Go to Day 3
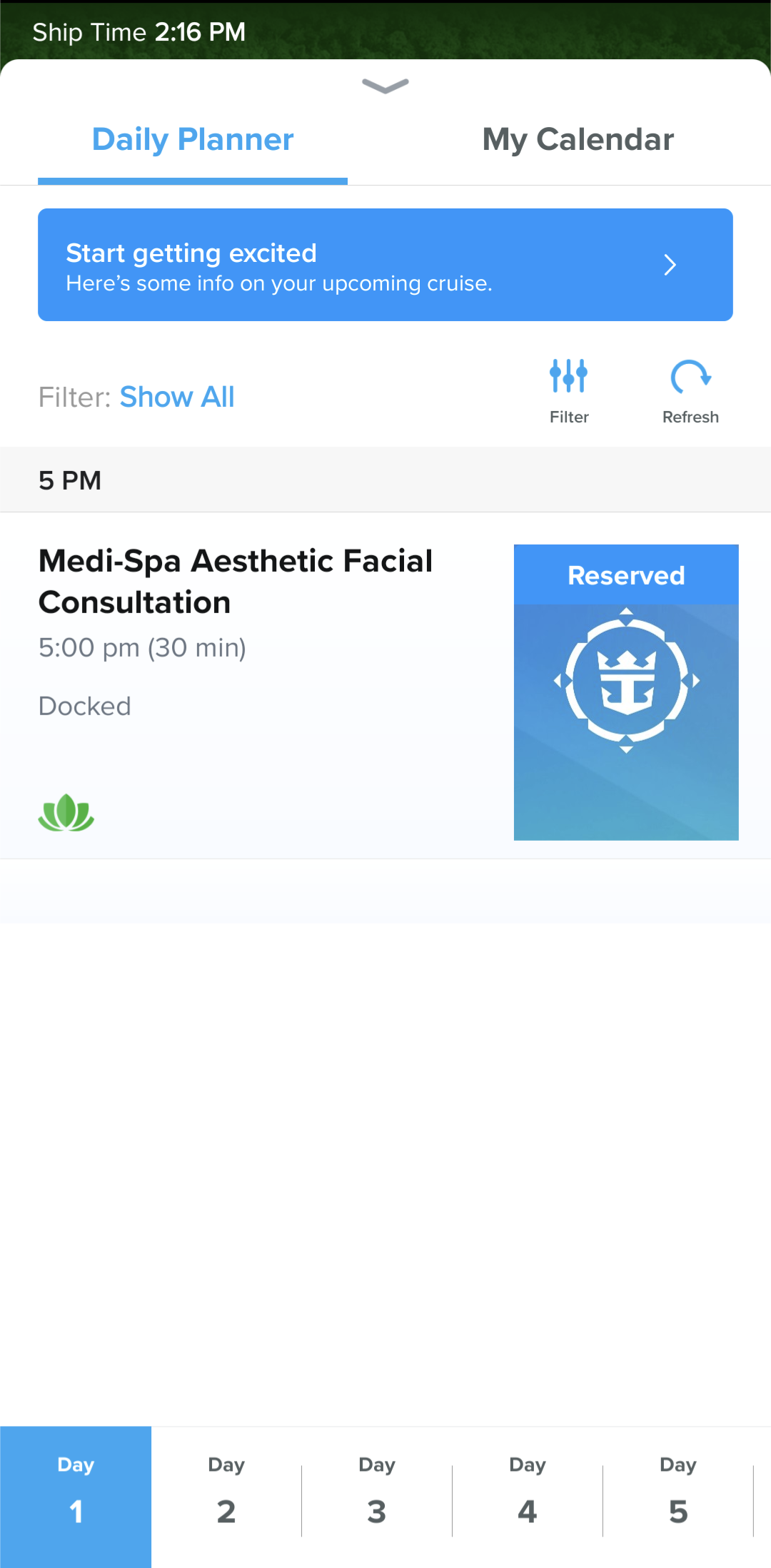Viewport: 771px width, 1568px height. pos(377,1497)
